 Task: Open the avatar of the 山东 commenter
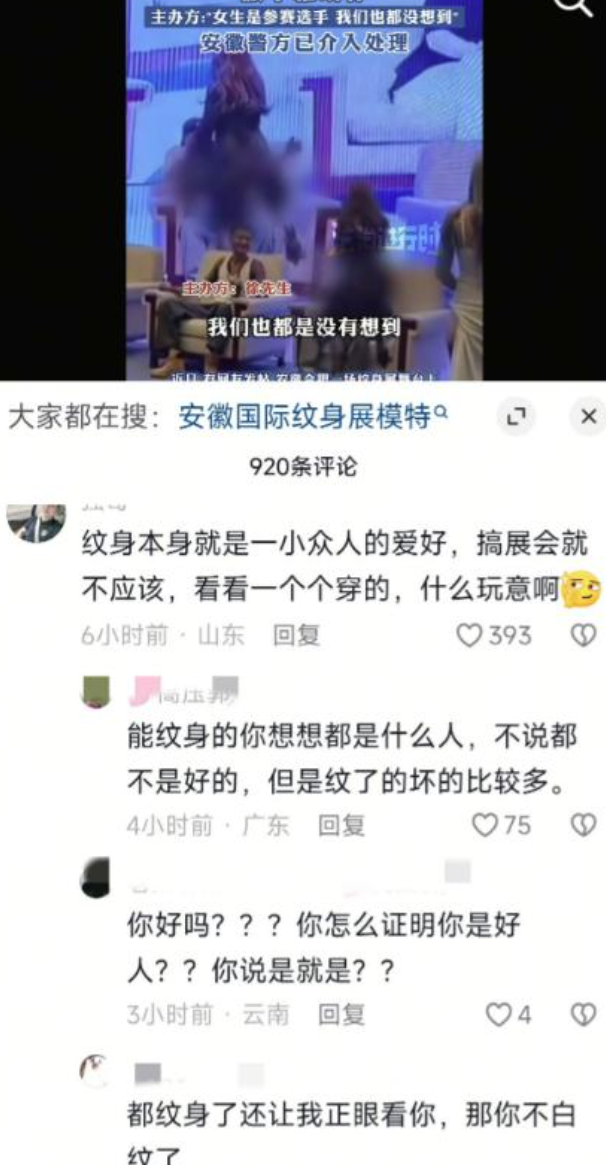(x=36, y=521)
